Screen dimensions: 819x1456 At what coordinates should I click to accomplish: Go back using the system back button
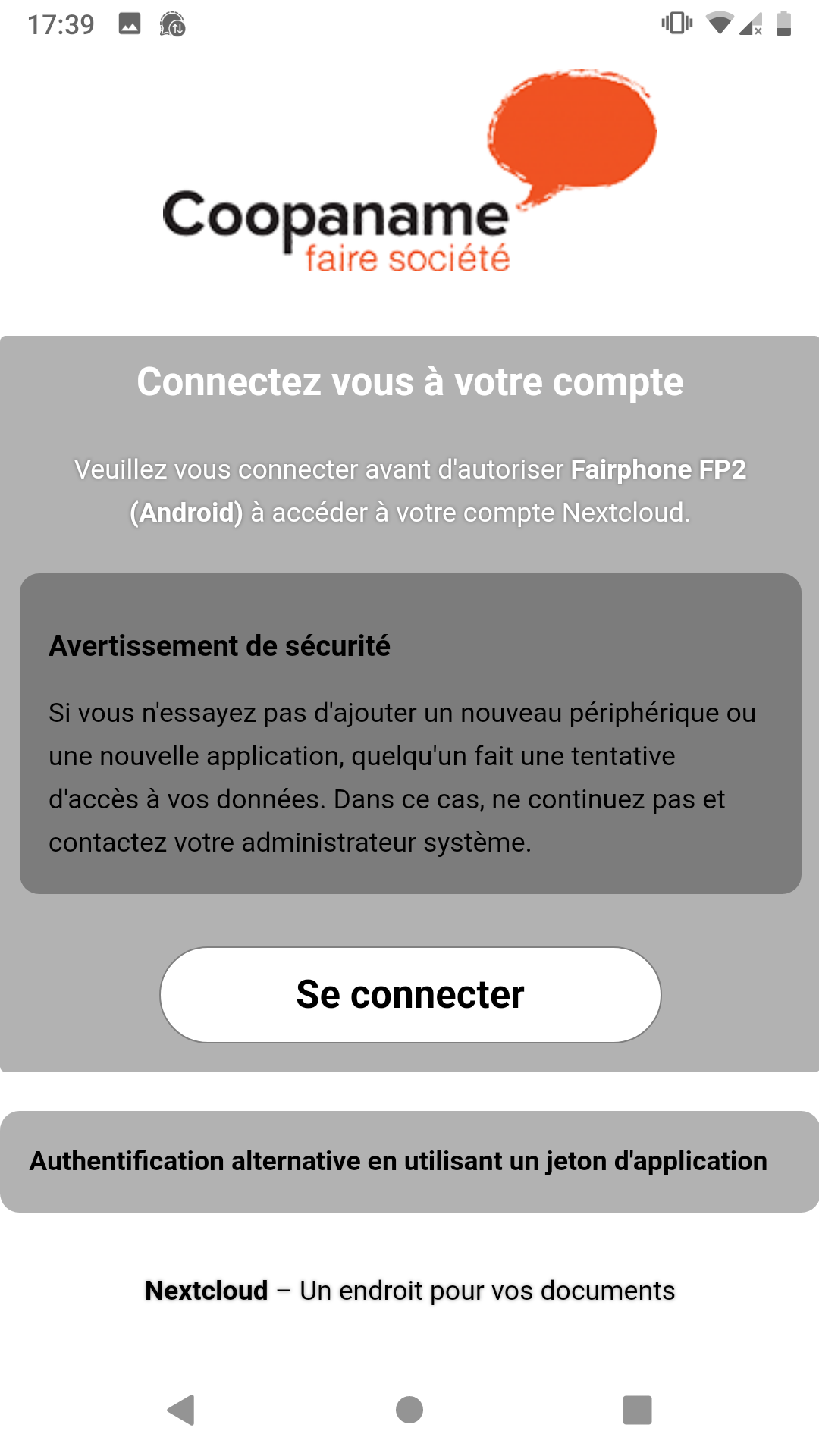click(181, 1410)
